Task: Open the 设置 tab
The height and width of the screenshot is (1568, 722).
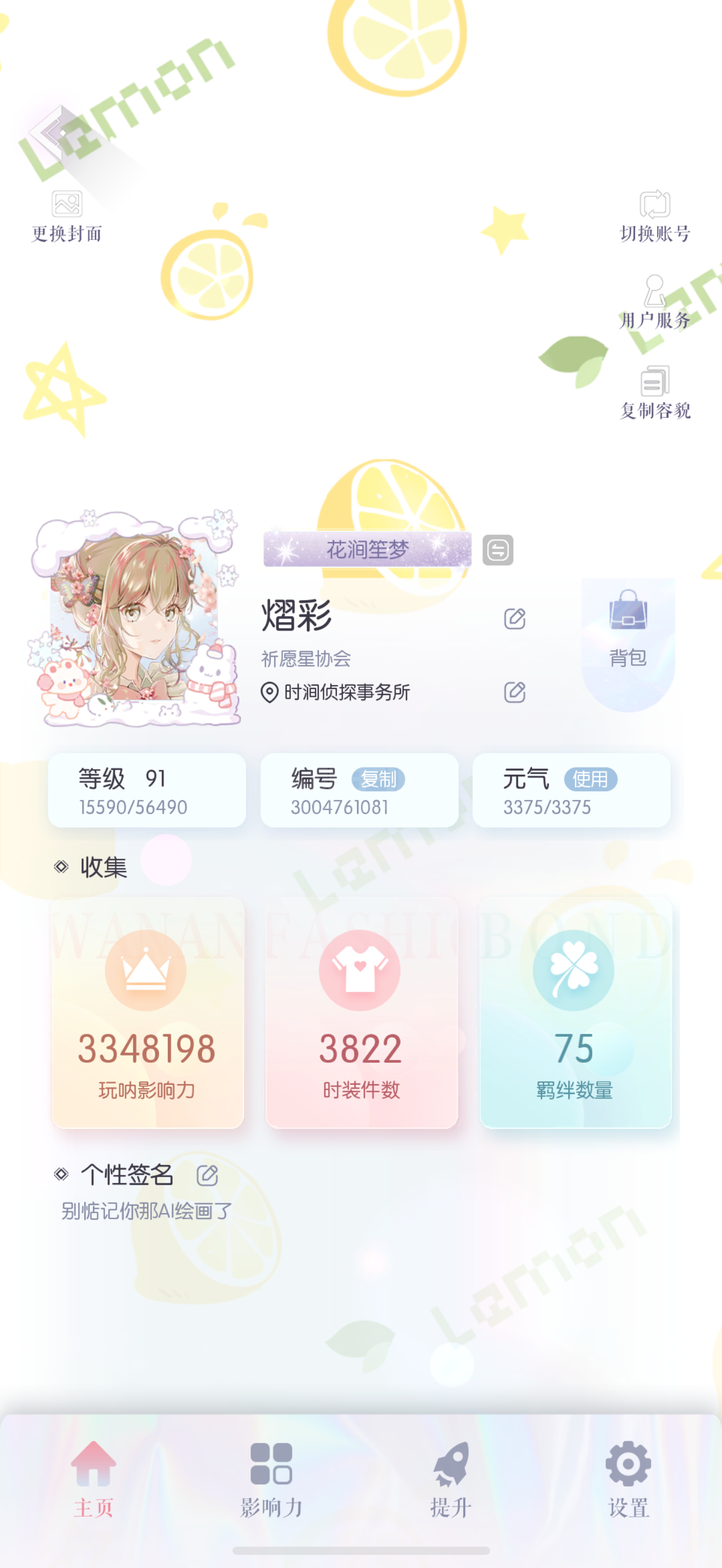Action: (628, 1480)
